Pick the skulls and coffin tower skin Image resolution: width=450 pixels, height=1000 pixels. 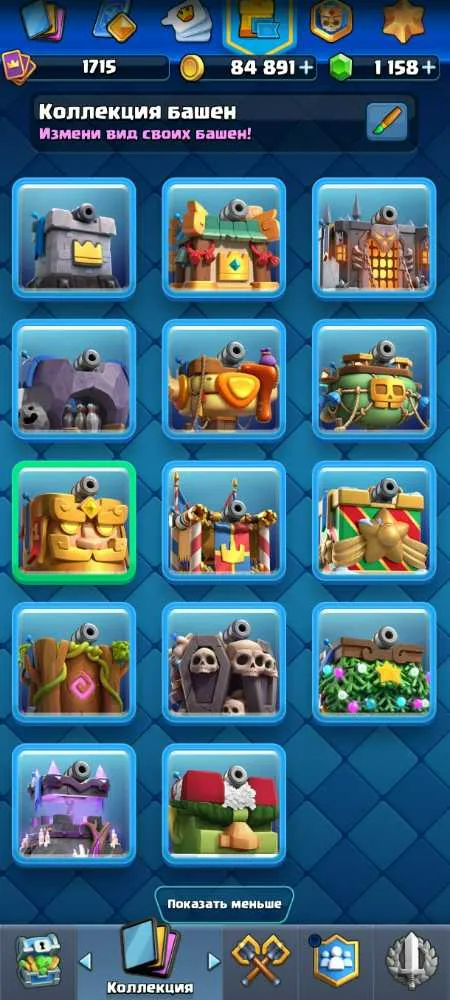pos(224,663)
